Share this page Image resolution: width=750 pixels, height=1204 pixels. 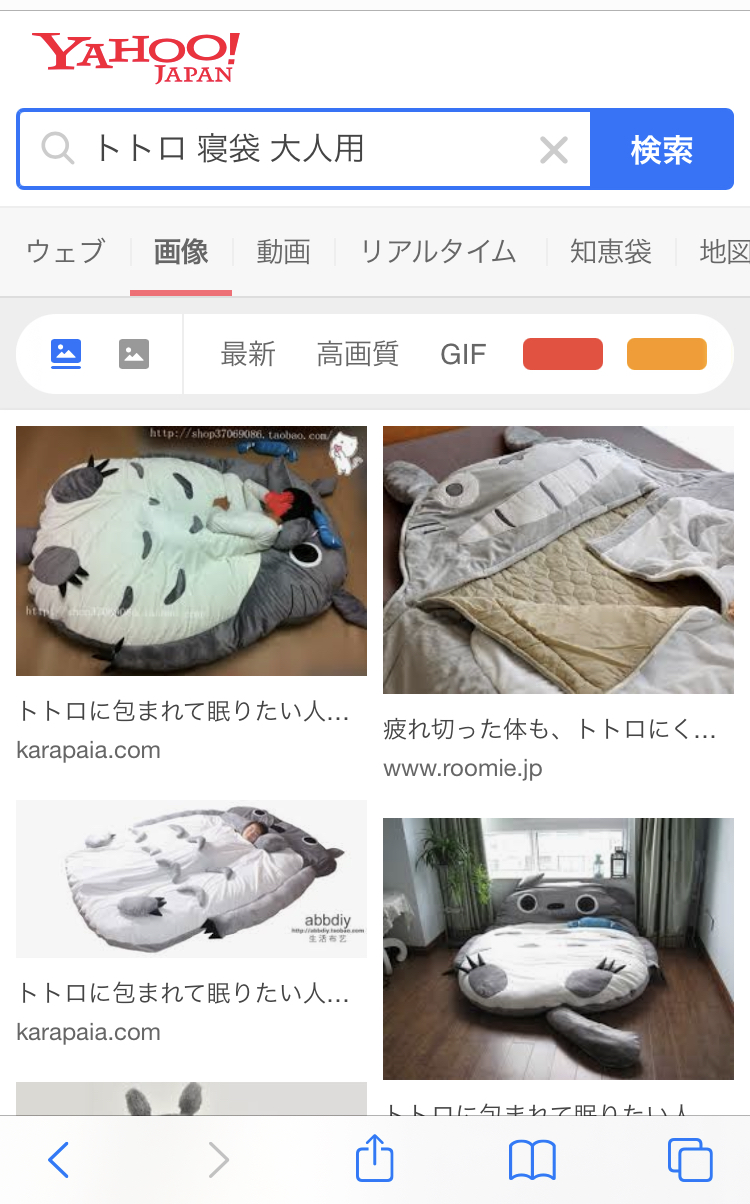(375, 1160)
